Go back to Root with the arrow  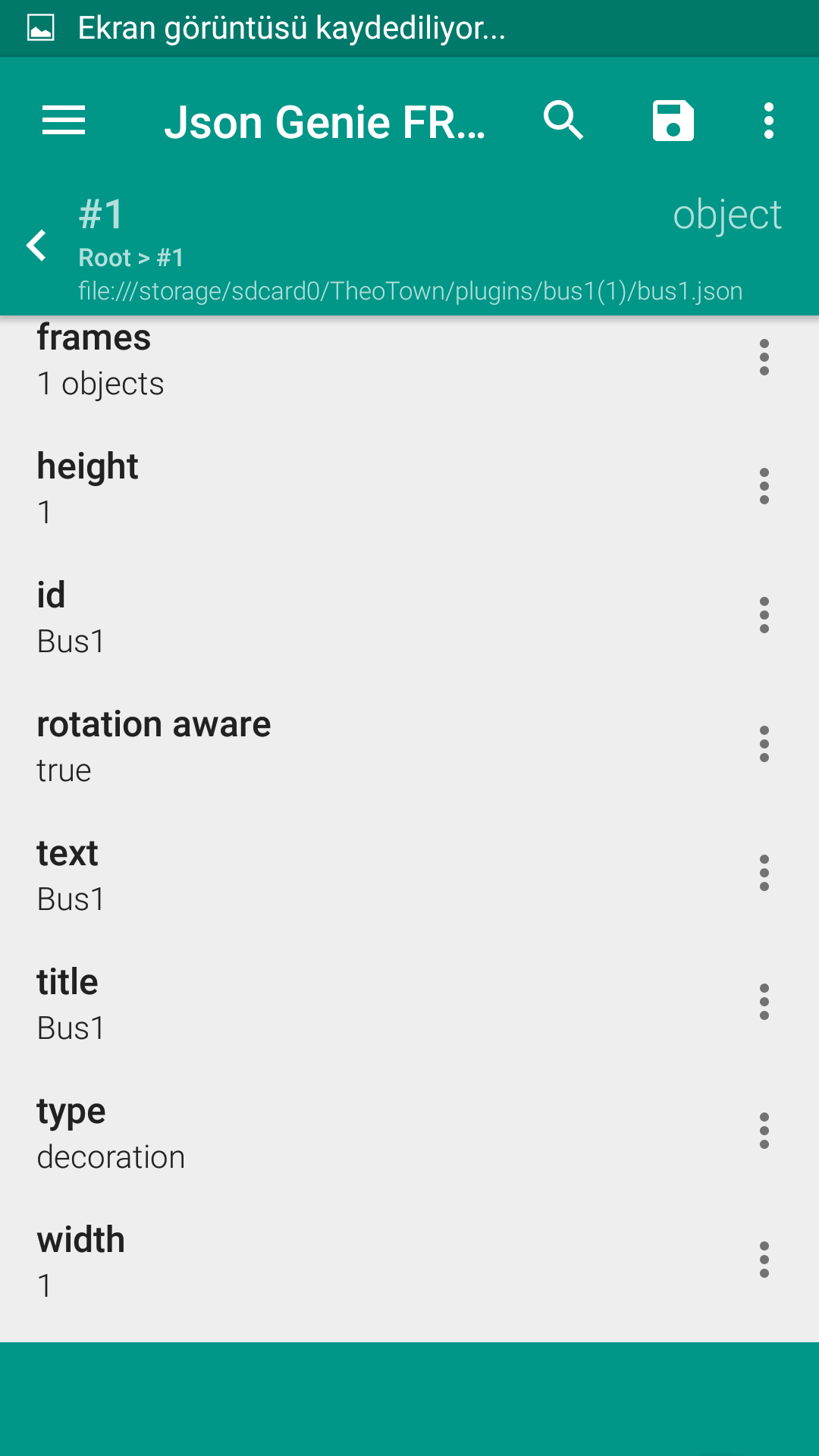click(x=36, y=246)
